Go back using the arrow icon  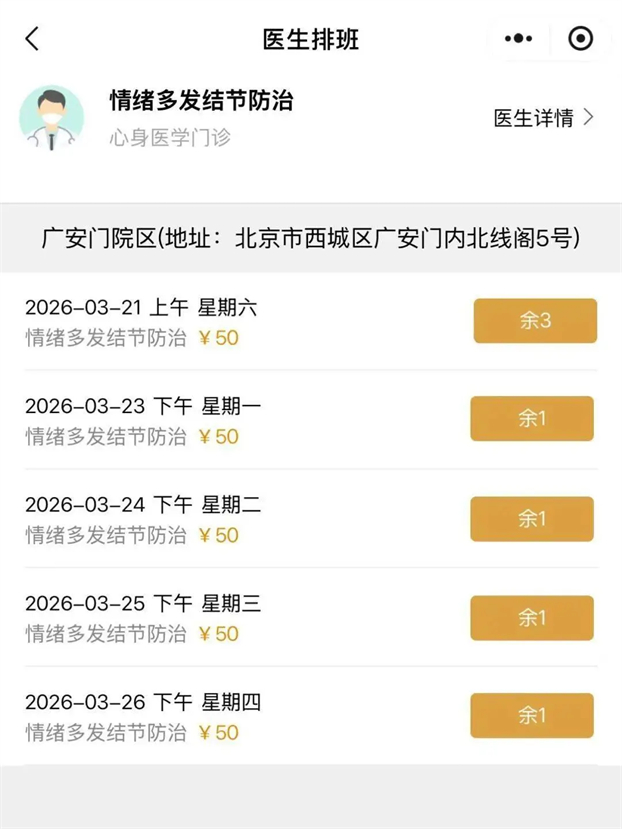32,39
